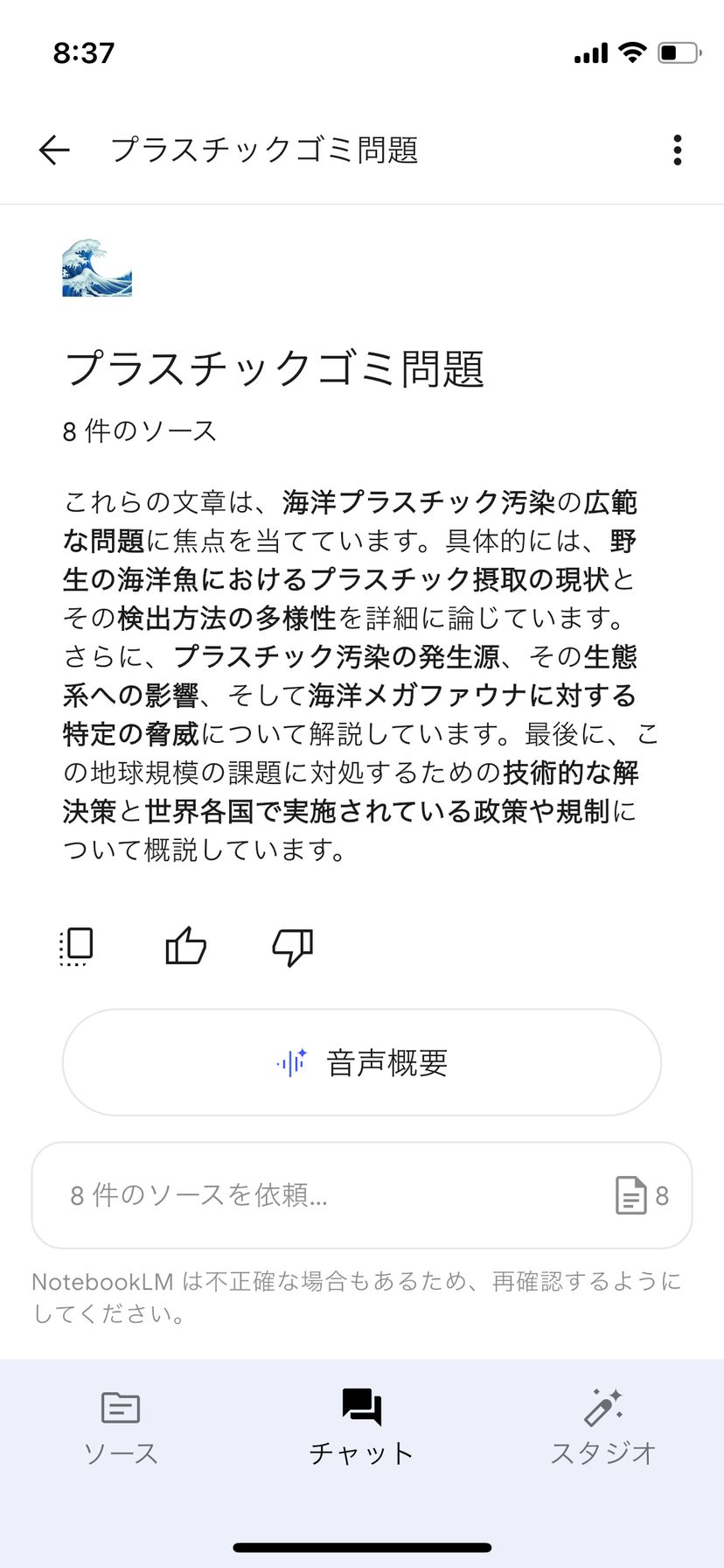The width and height of the screenshot is (724, 1568).
Task: Give the summary a thumbs down
Action: [292, 947]
